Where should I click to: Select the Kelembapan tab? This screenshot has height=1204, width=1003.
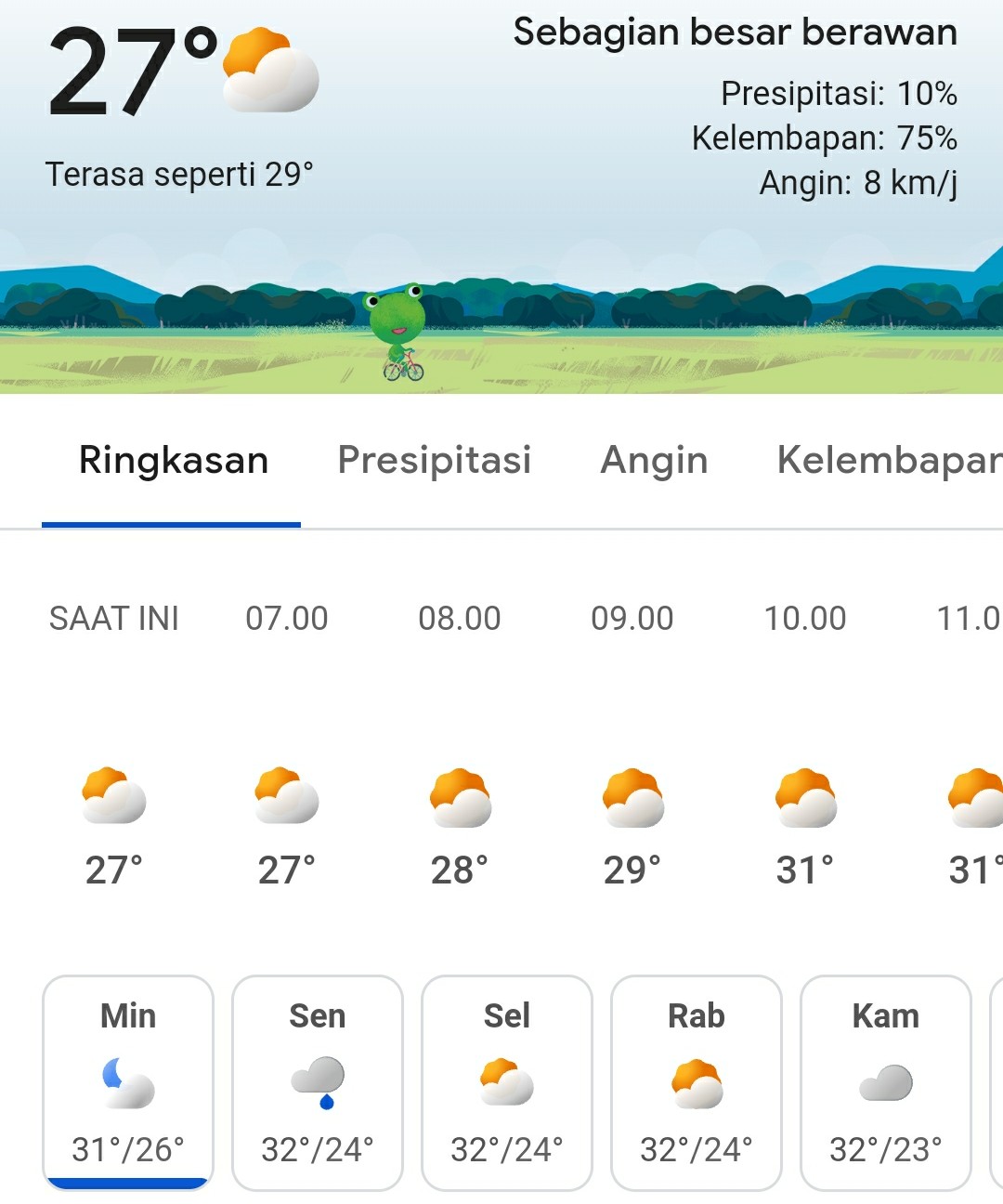tap(887, 460)
